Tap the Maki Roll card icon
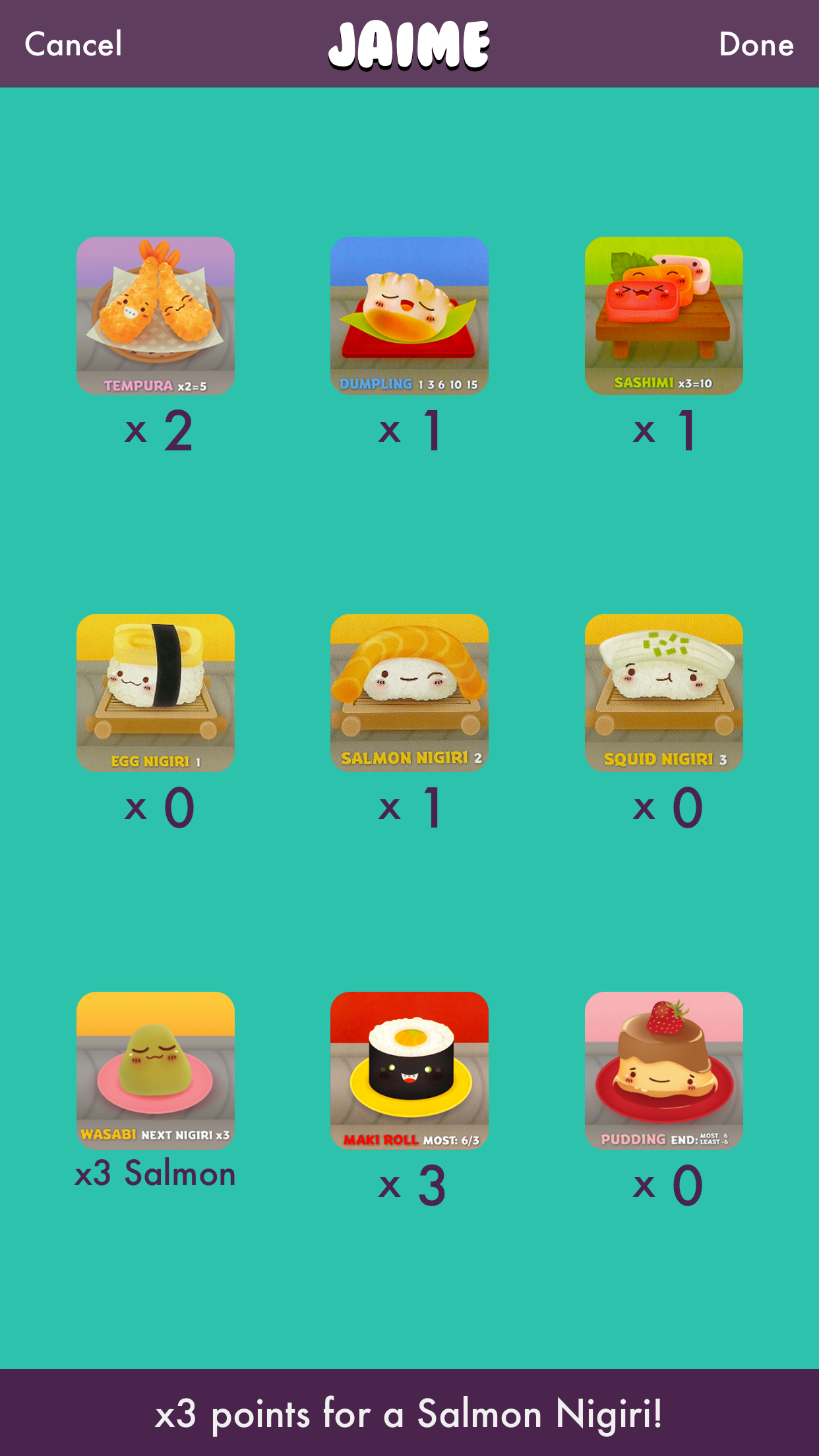This screenshot has height=1456, width=819. point(409,1072)
